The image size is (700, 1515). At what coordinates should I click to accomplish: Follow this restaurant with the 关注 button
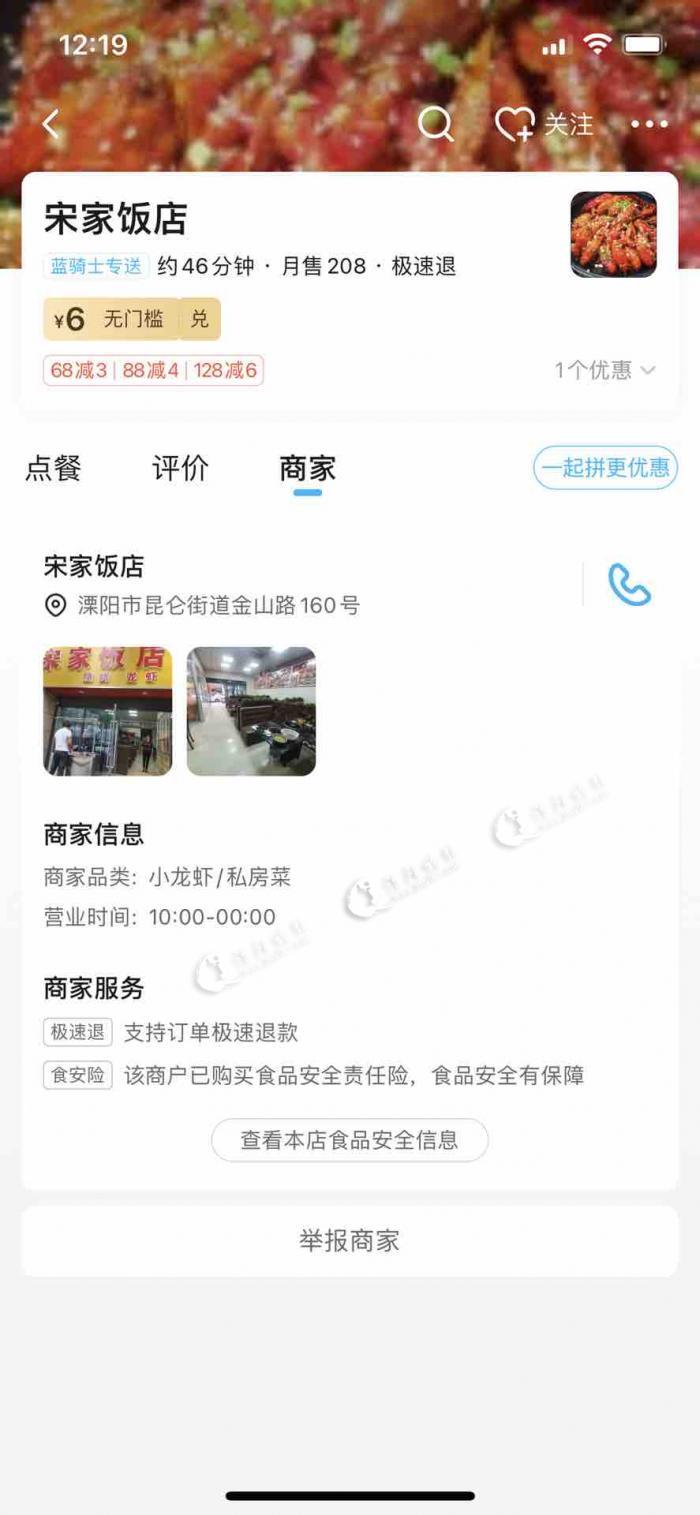(x=545, y=125)
